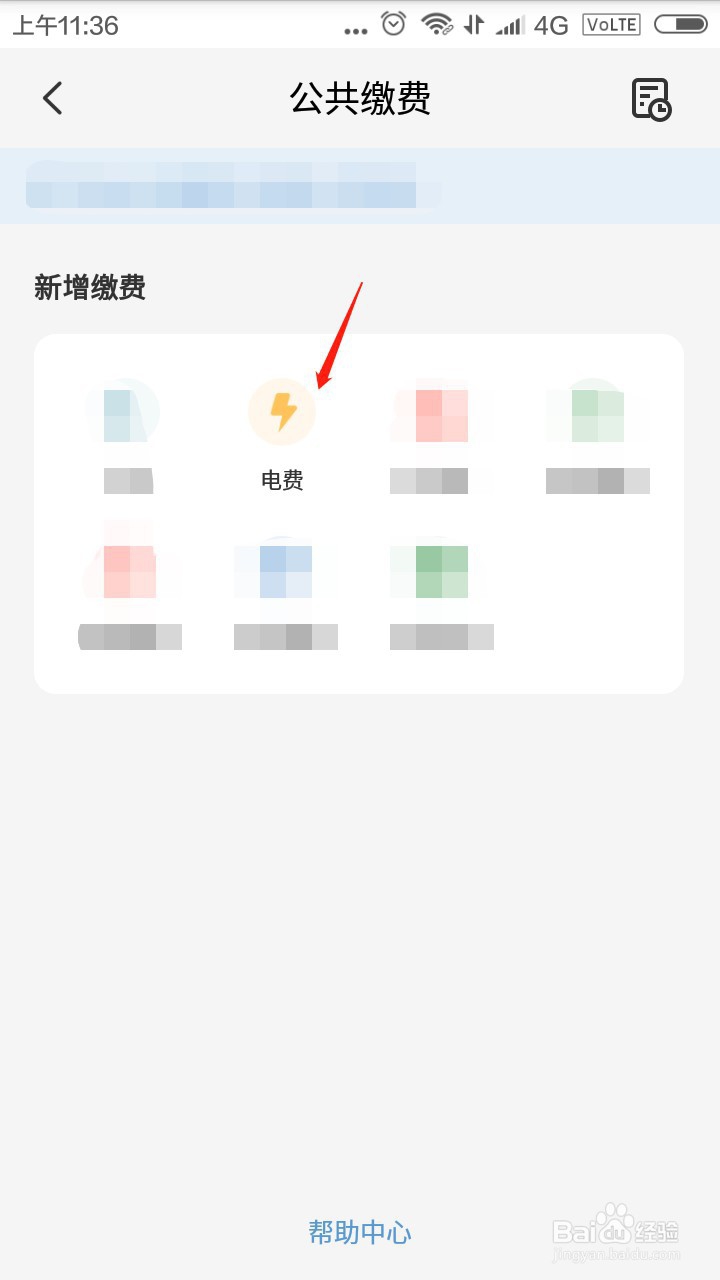Tap the 电费 text label
The image size is (720, 1280).
282,480
